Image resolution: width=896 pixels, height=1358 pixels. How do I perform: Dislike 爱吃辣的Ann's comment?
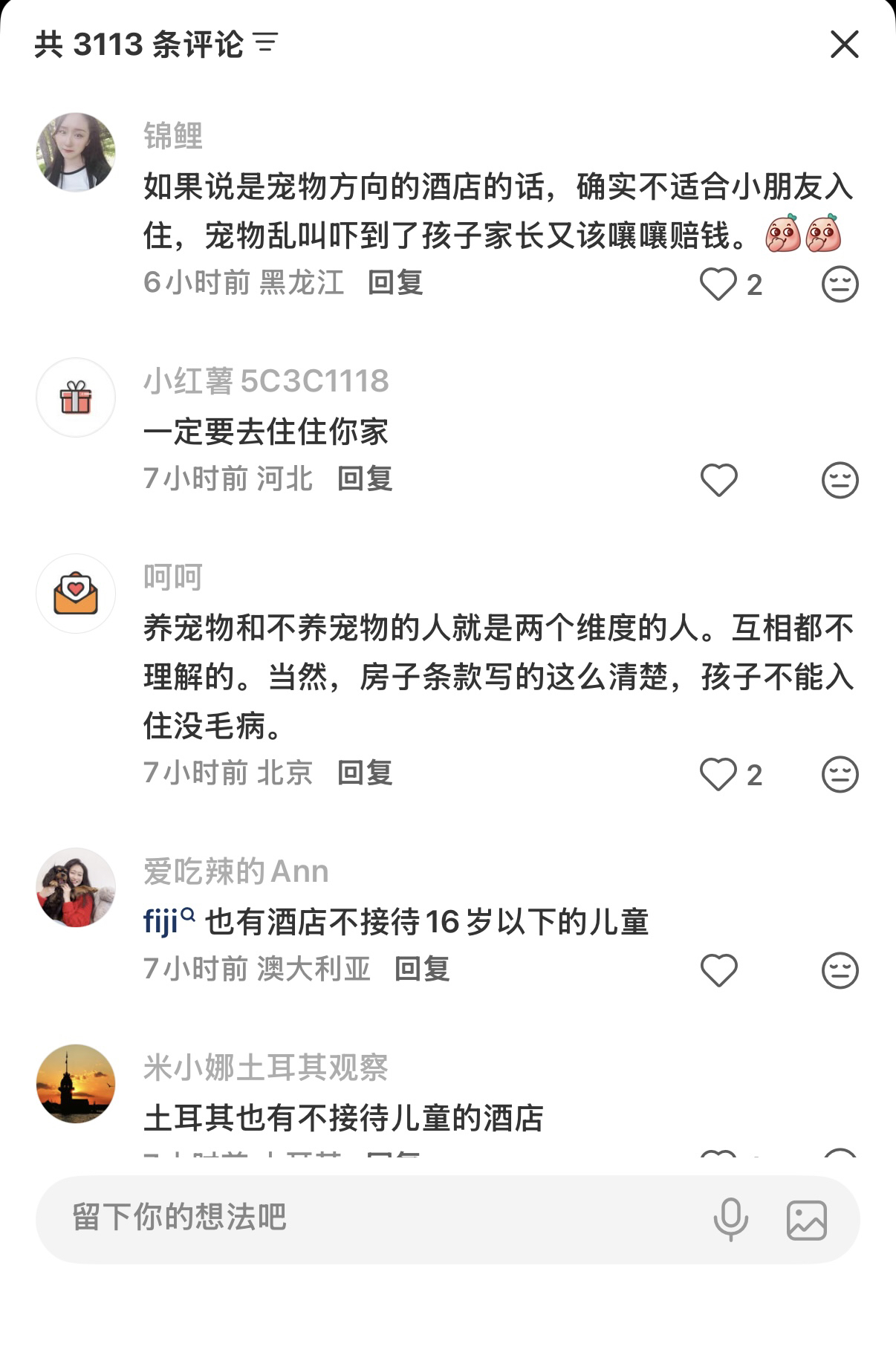point(840,970)
